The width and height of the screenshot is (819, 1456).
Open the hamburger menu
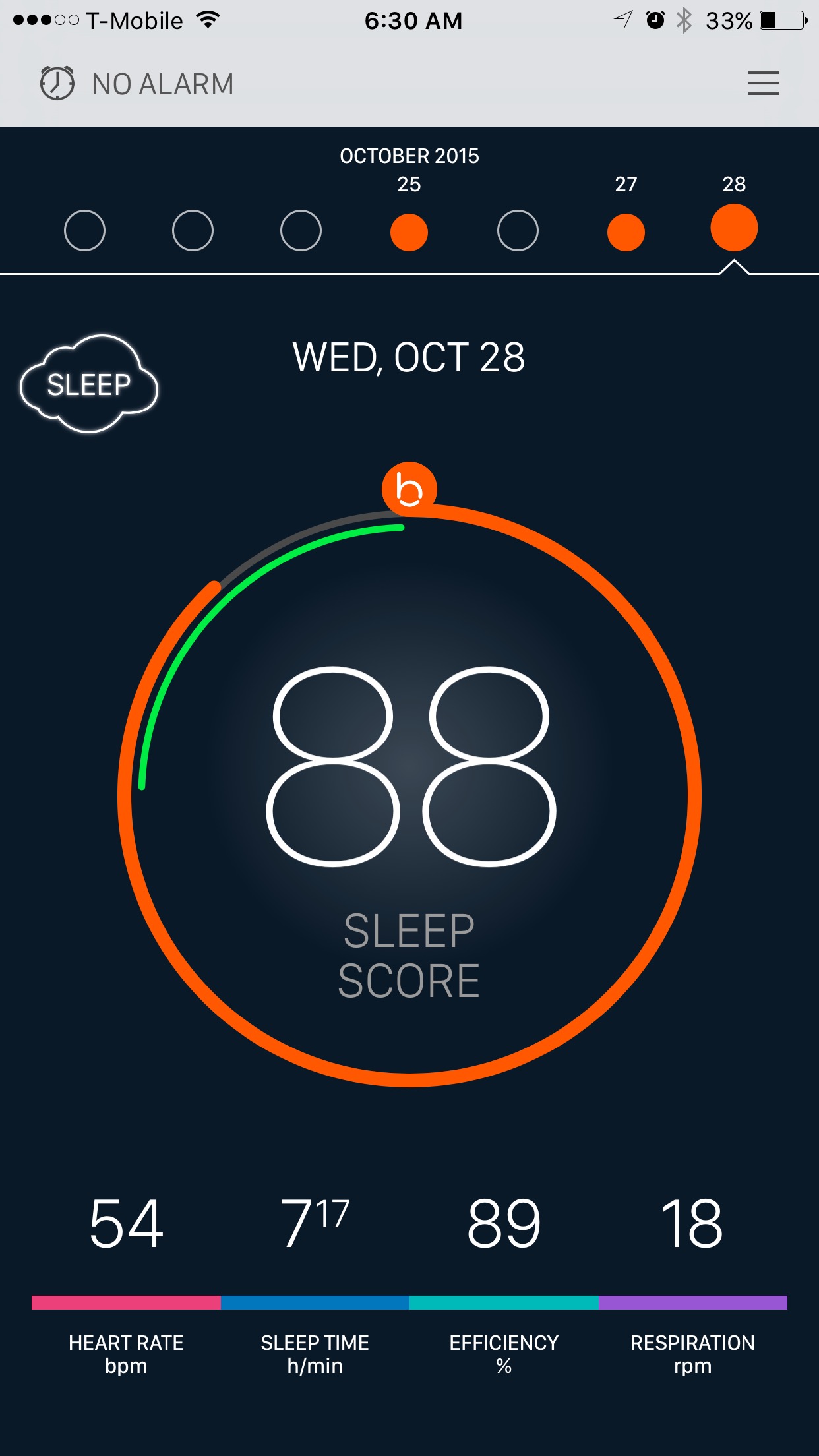[763, 84]
